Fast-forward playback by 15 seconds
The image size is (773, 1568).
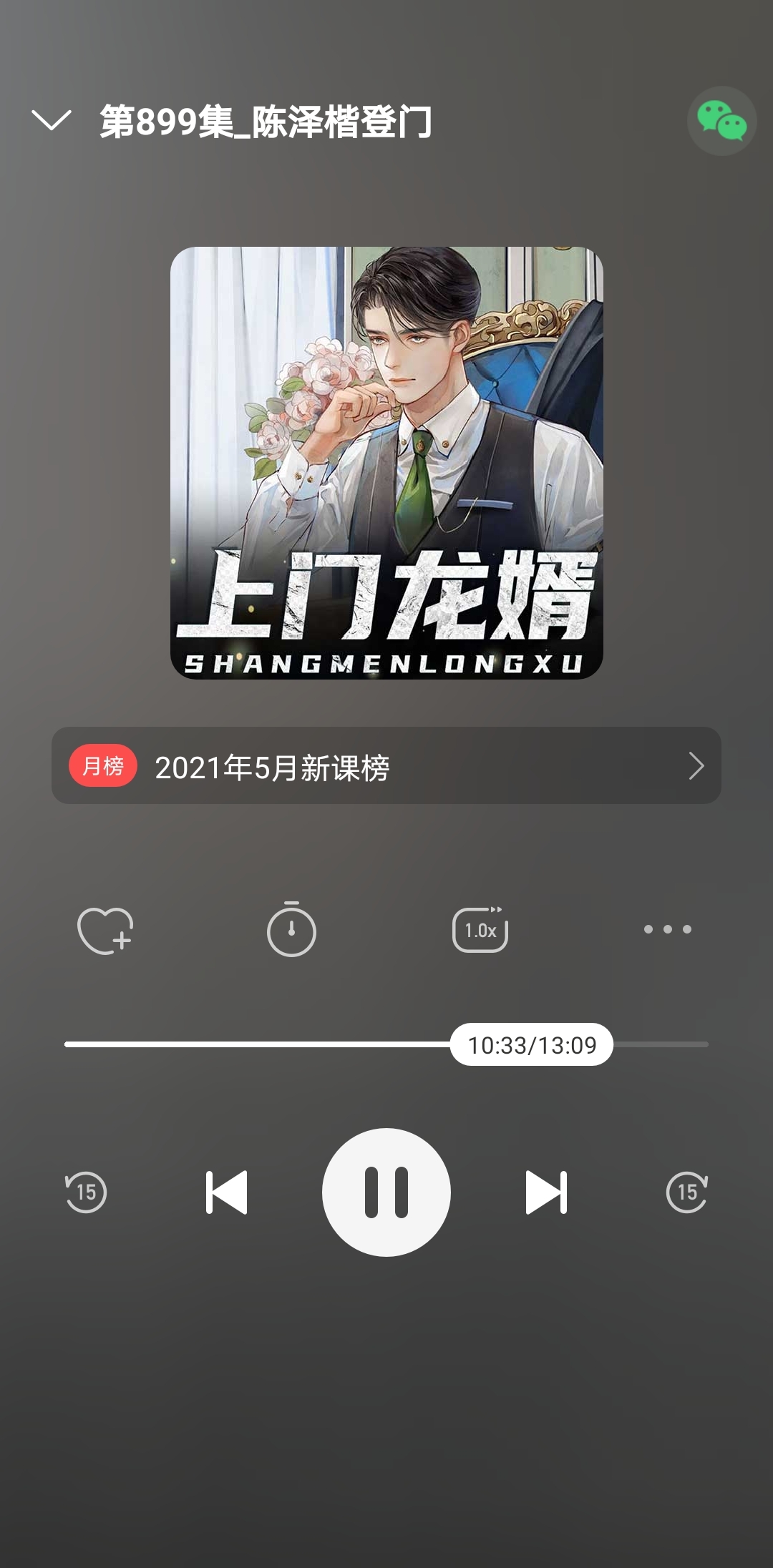[x=686, y=1191]
